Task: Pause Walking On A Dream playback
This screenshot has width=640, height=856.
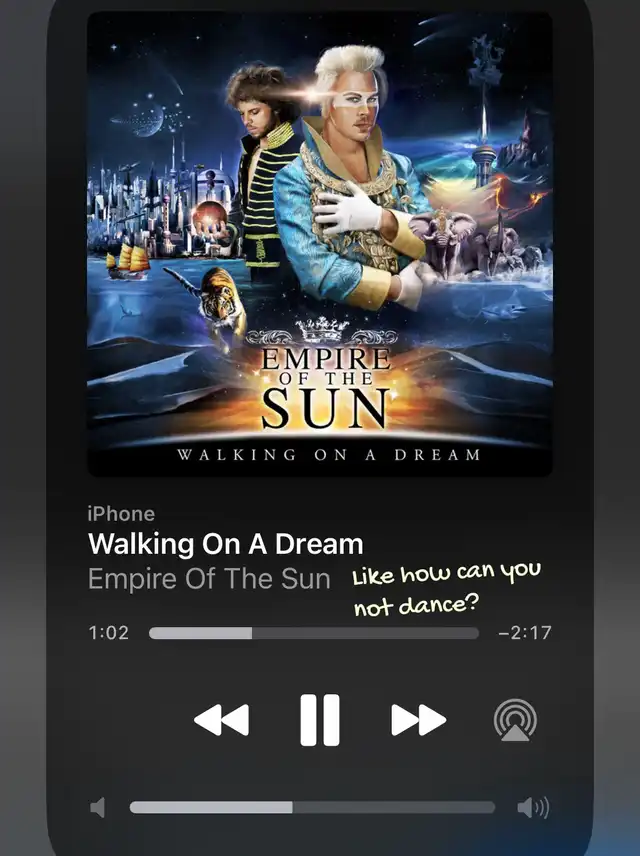Action: pos(319,720)
